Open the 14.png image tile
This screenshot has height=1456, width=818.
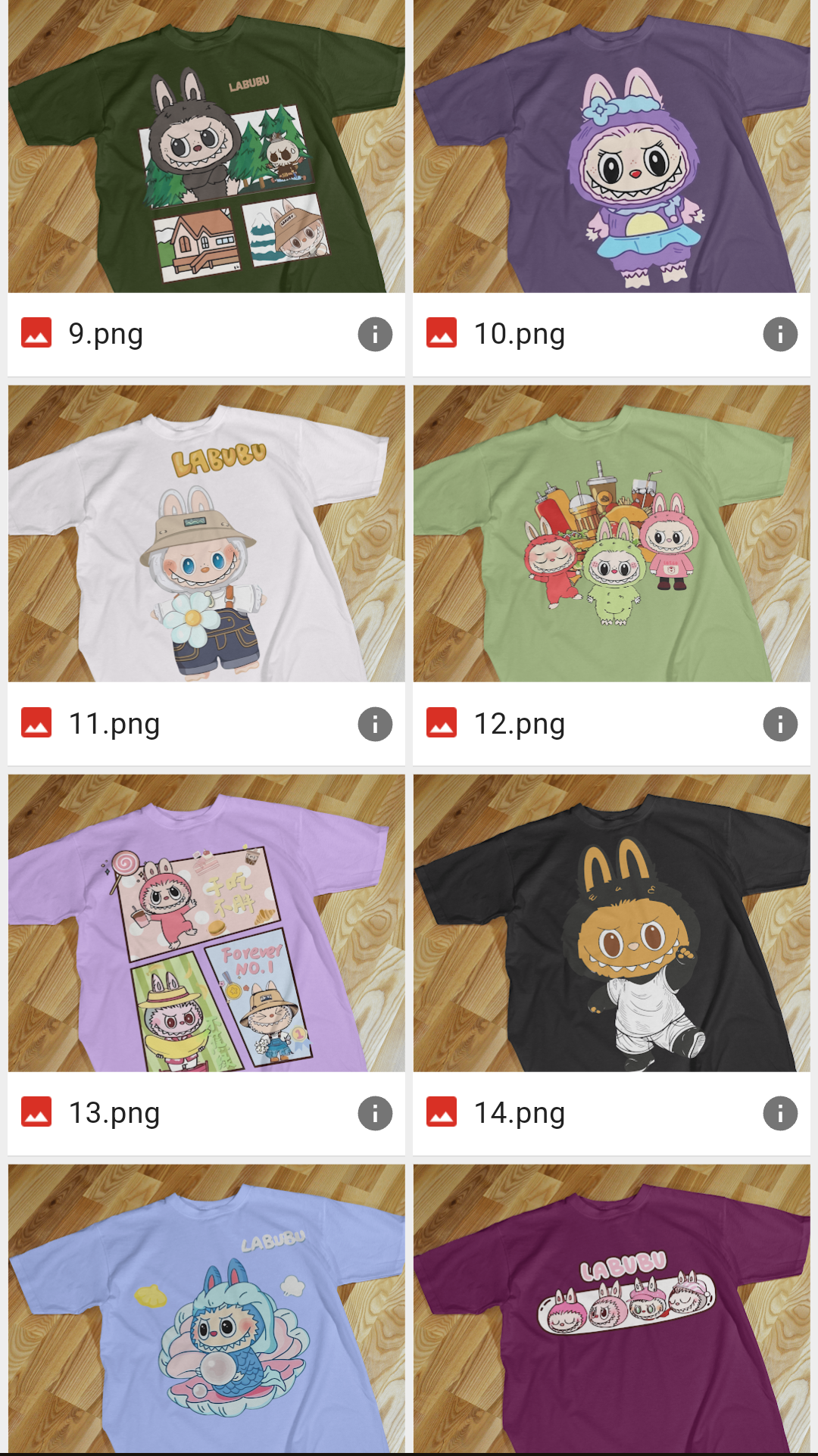point(611,923)
